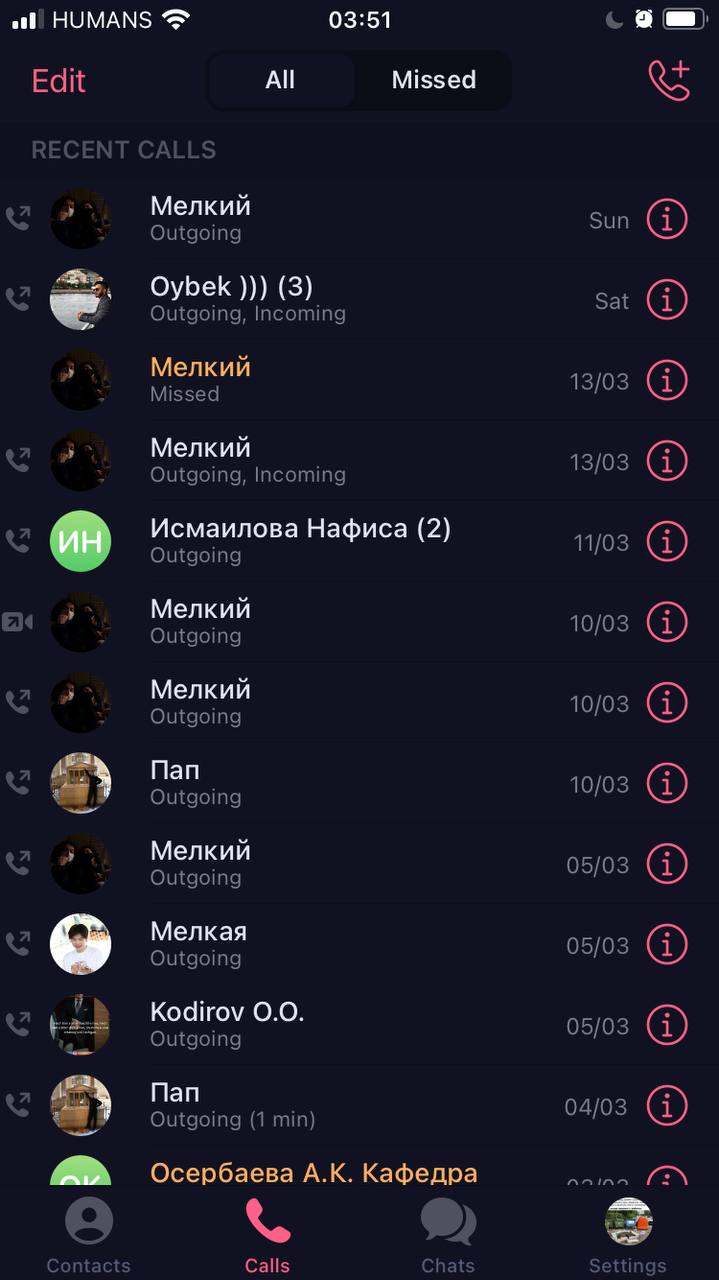Image resolution: width=719 pixels, height=1280 pixels.
Task: Show info for Исмаилова Нафиса calls
Action: click(x=667, y=541)
